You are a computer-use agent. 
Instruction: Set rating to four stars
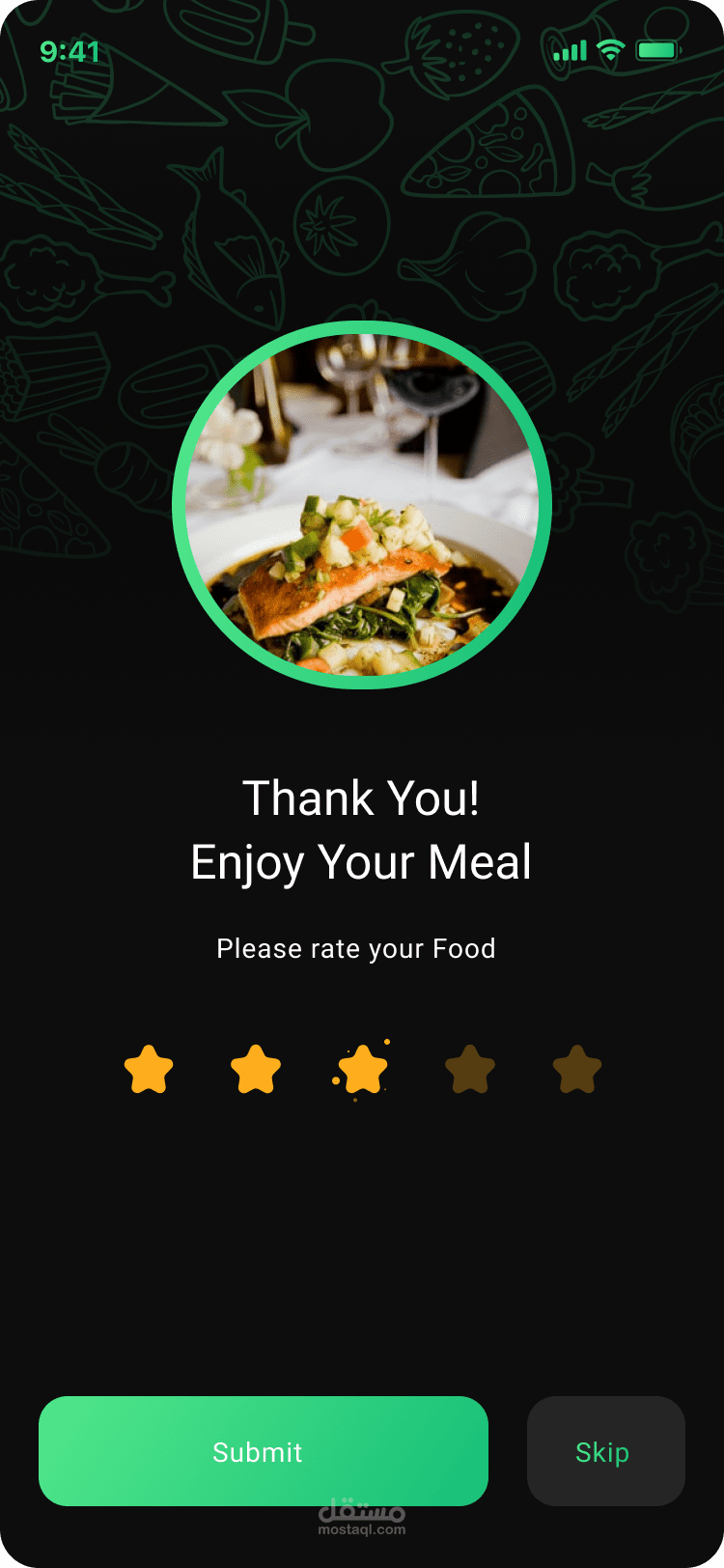[470, 1070]
